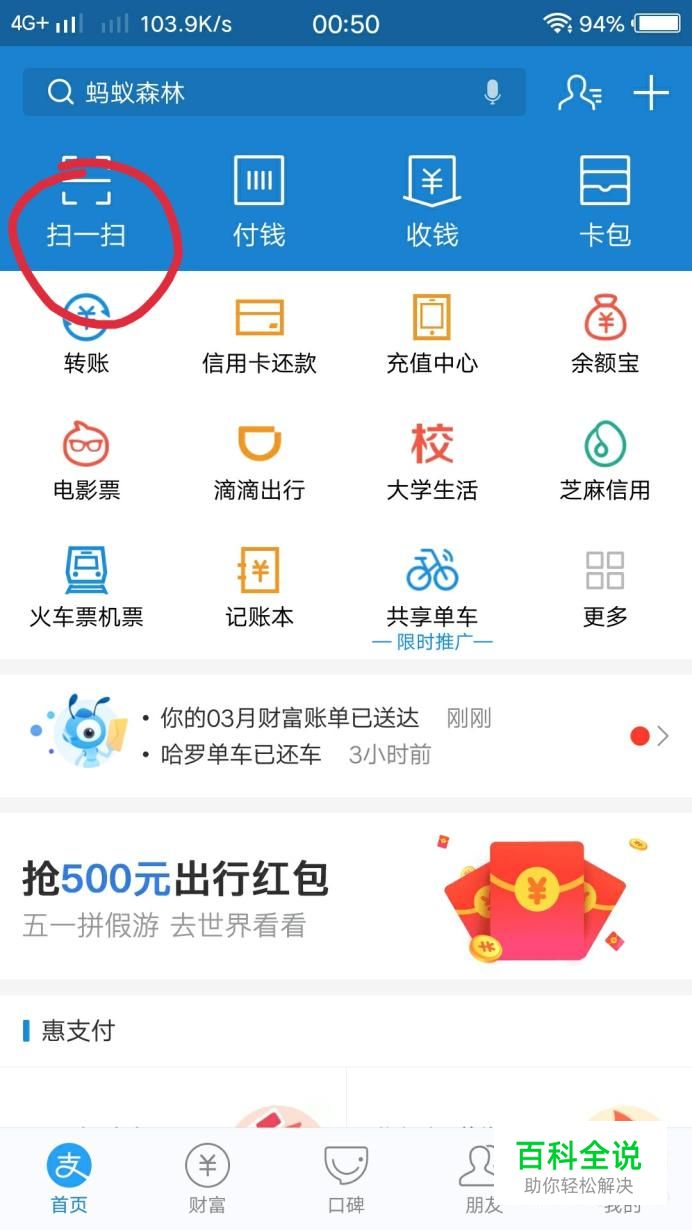The height and width of the screenshot is (1230, 692).
Task: Open 余额宝
Action: click(605, 334)
